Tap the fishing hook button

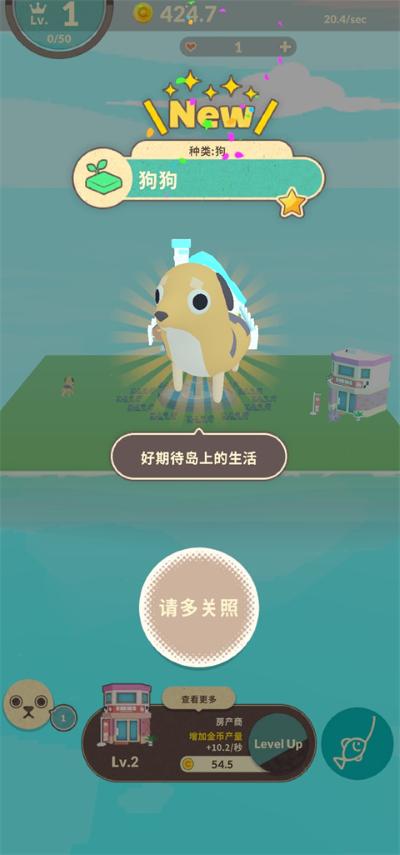(357, 743)
